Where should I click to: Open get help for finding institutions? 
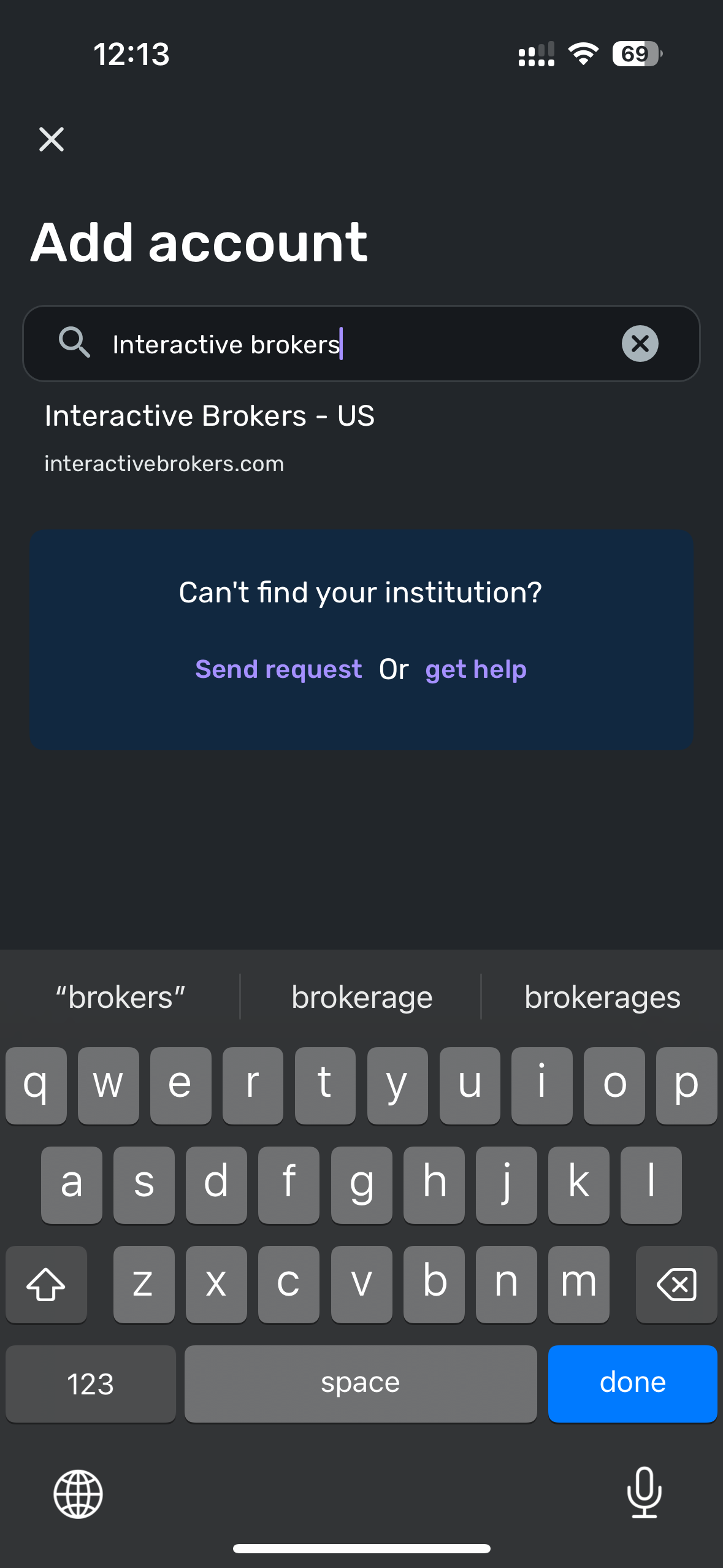[475, 669]
